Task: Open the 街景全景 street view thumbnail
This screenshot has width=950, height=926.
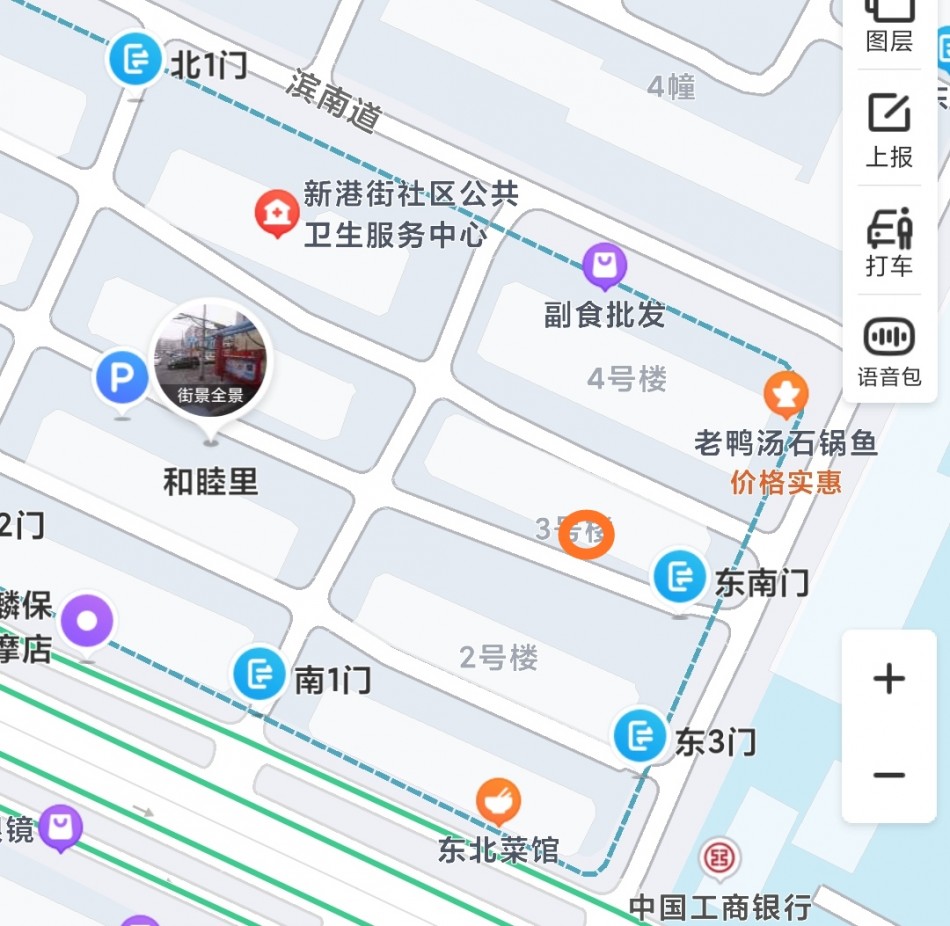Action: point(210,360)
